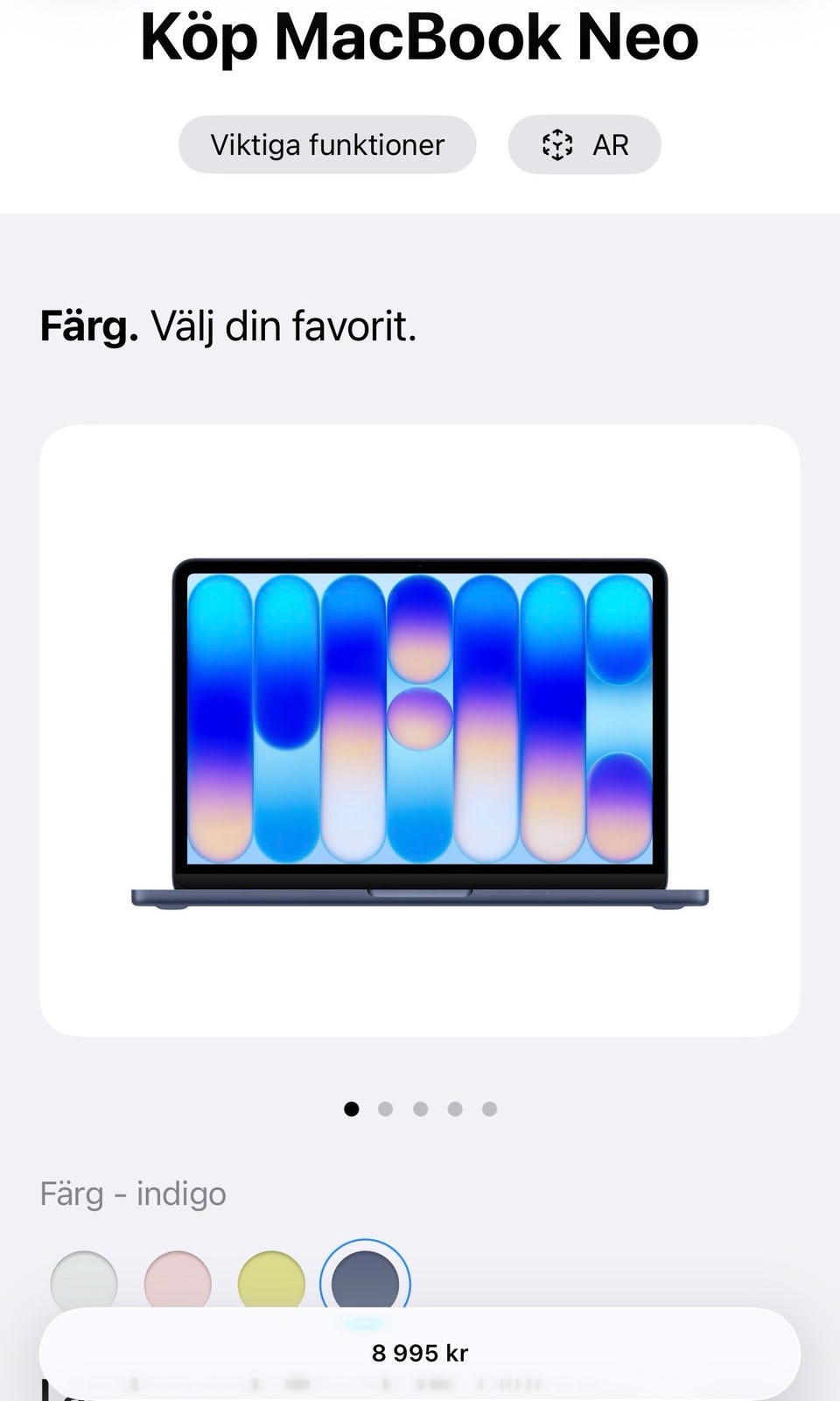Select the silver color swatch
Viewport: 840px width, 1401px height.
pos(84,1280)
